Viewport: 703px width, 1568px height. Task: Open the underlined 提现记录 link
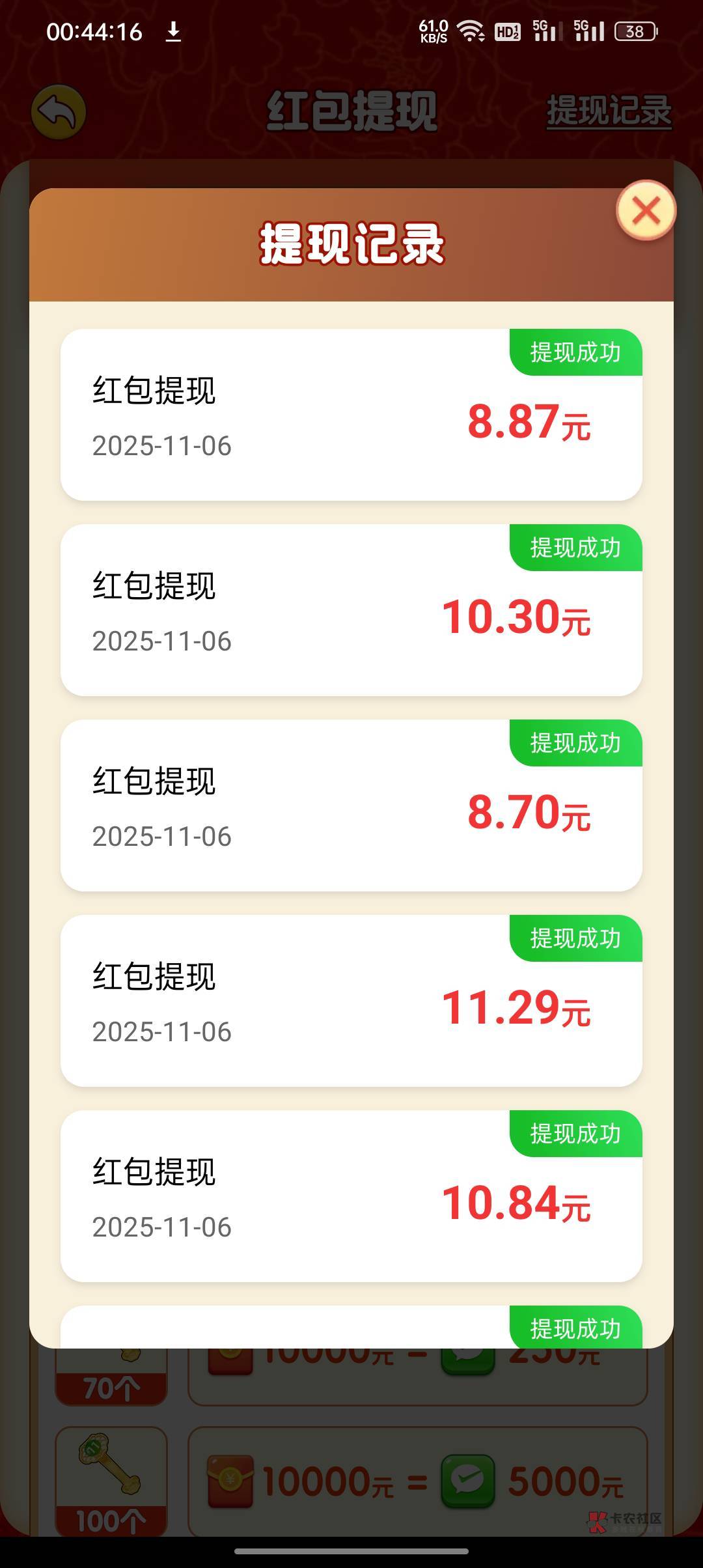tap(609, 111)
